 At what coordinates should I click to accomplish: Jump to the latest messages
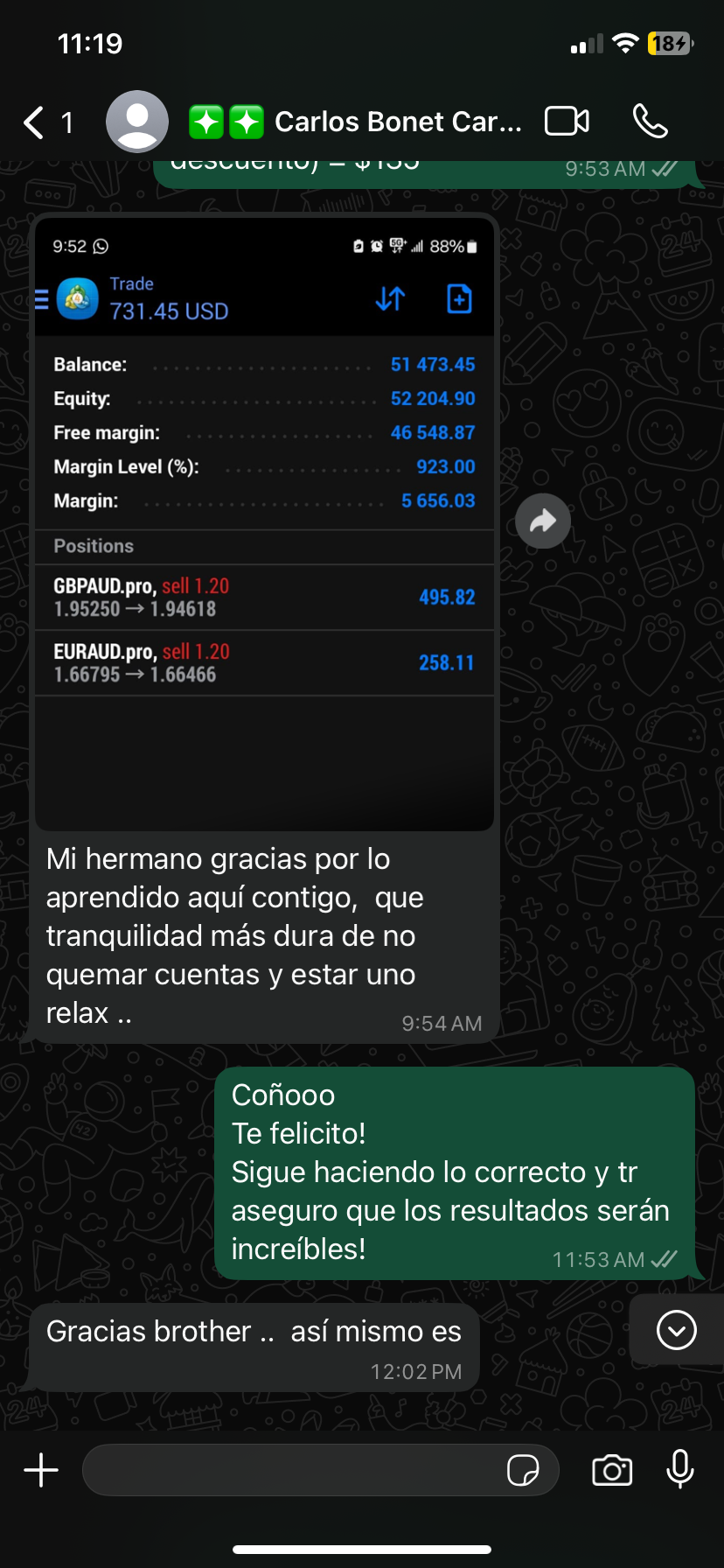point(676,1330)
